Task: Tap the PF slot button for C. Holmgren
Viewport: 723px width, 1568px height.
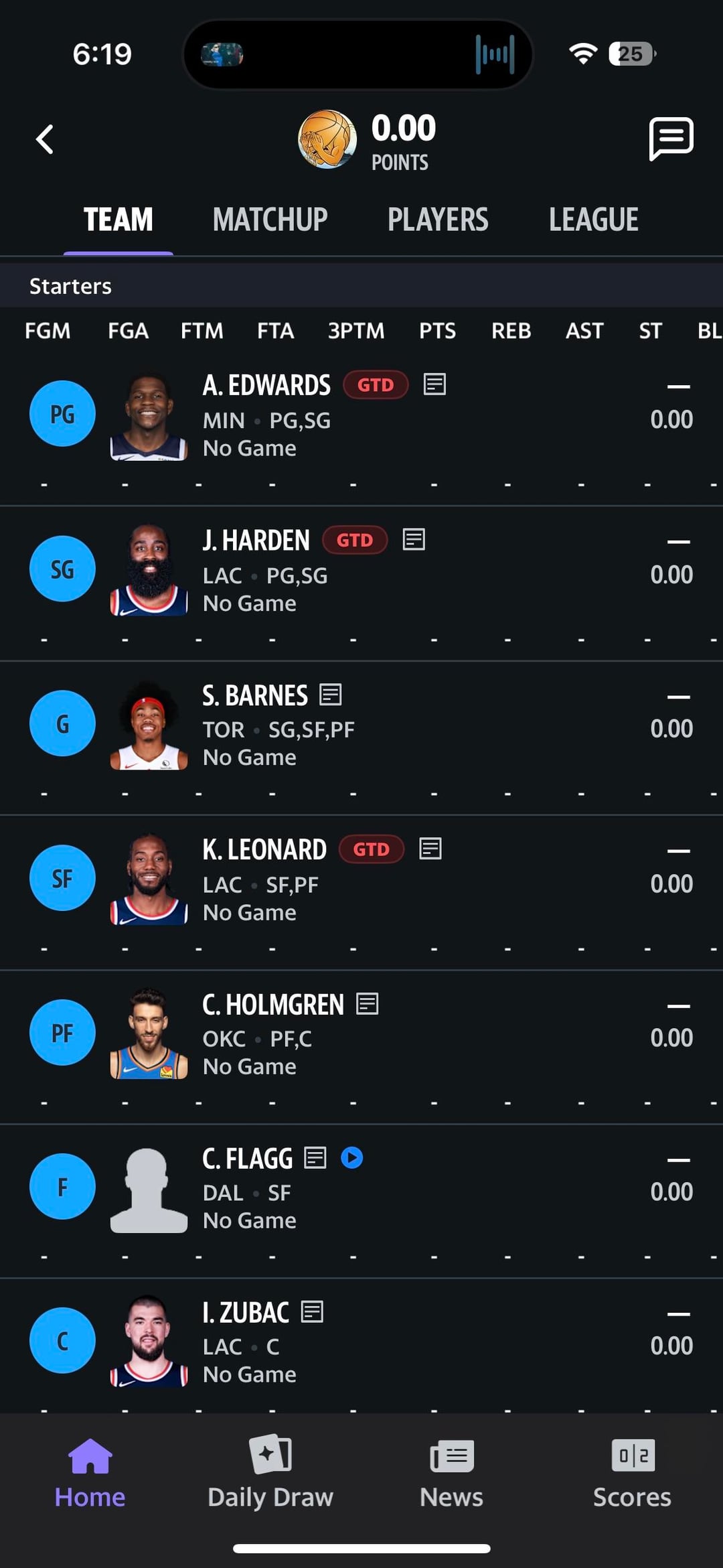Action: click(62, 1033)
